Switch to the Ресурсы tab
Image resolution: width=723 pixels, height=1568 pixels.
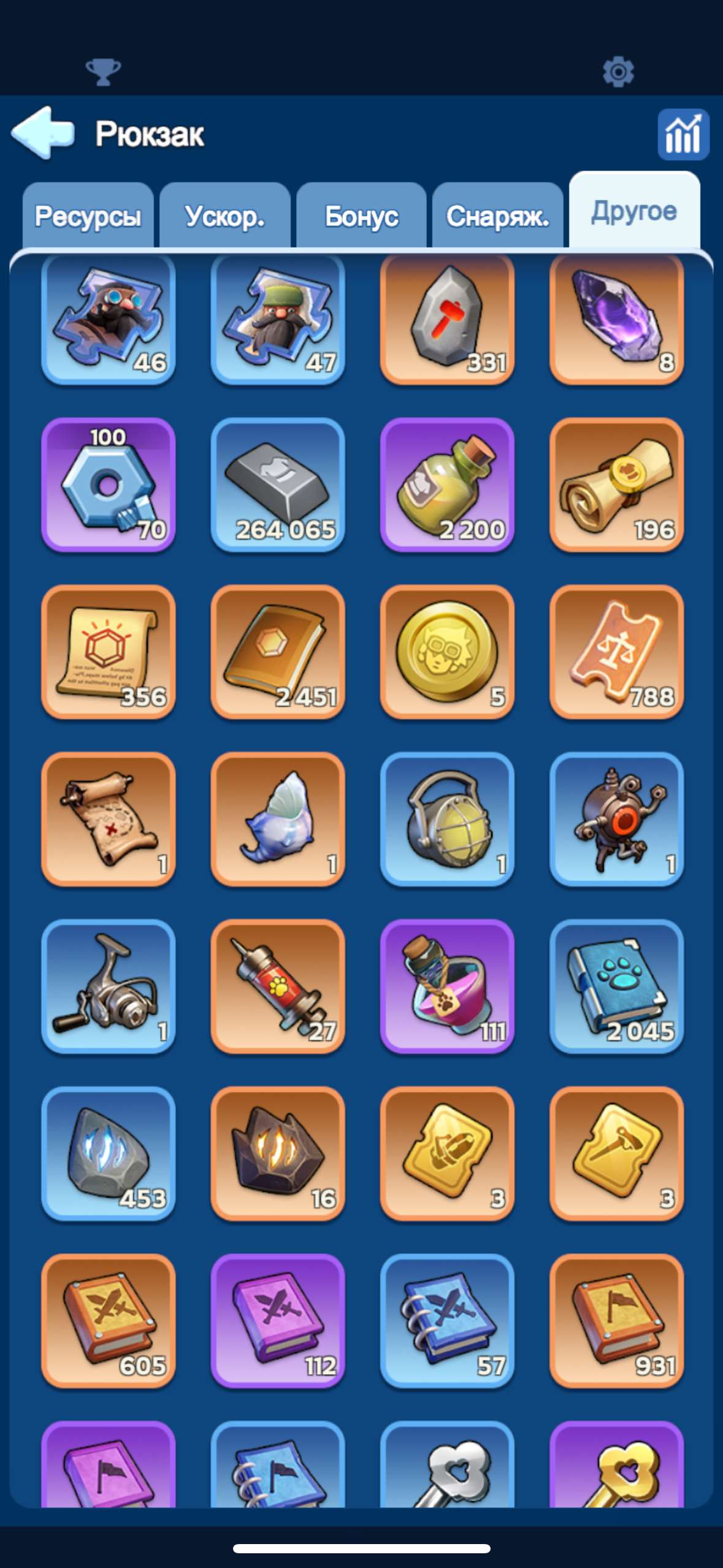tap(88, 216)
